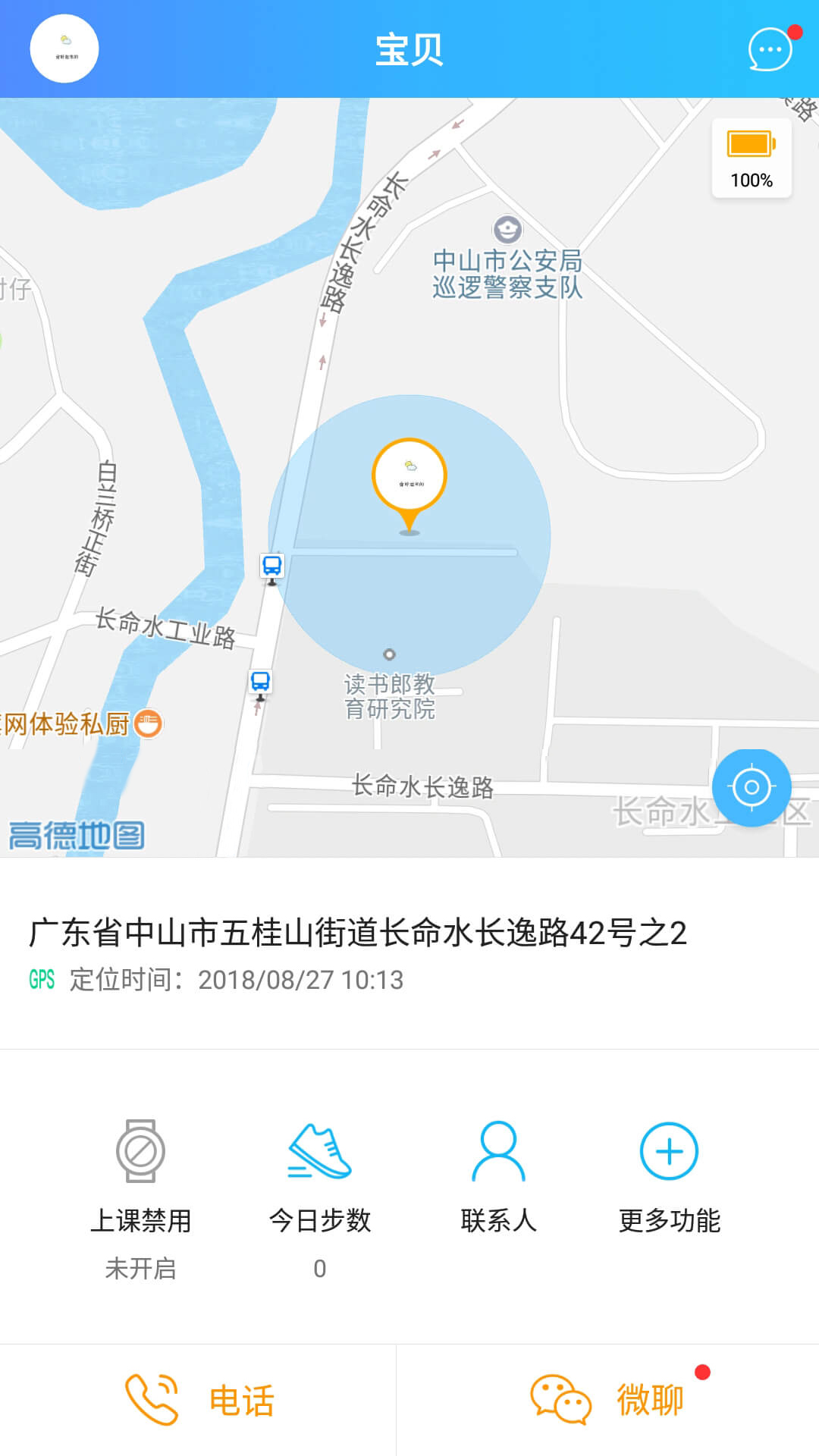Enable 上课禁用 which shows 未开启
This screenshot has height=1456, width=819.
[141, 1263]
